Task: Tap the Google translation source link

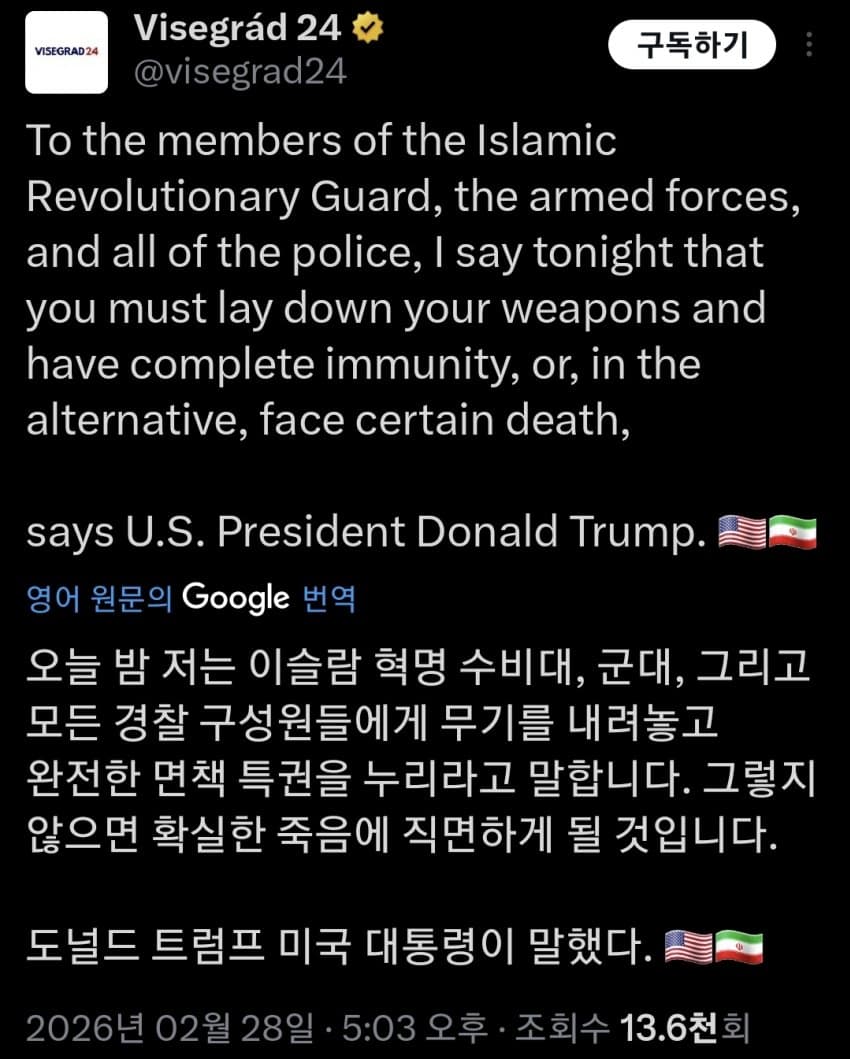Action: 190,598
